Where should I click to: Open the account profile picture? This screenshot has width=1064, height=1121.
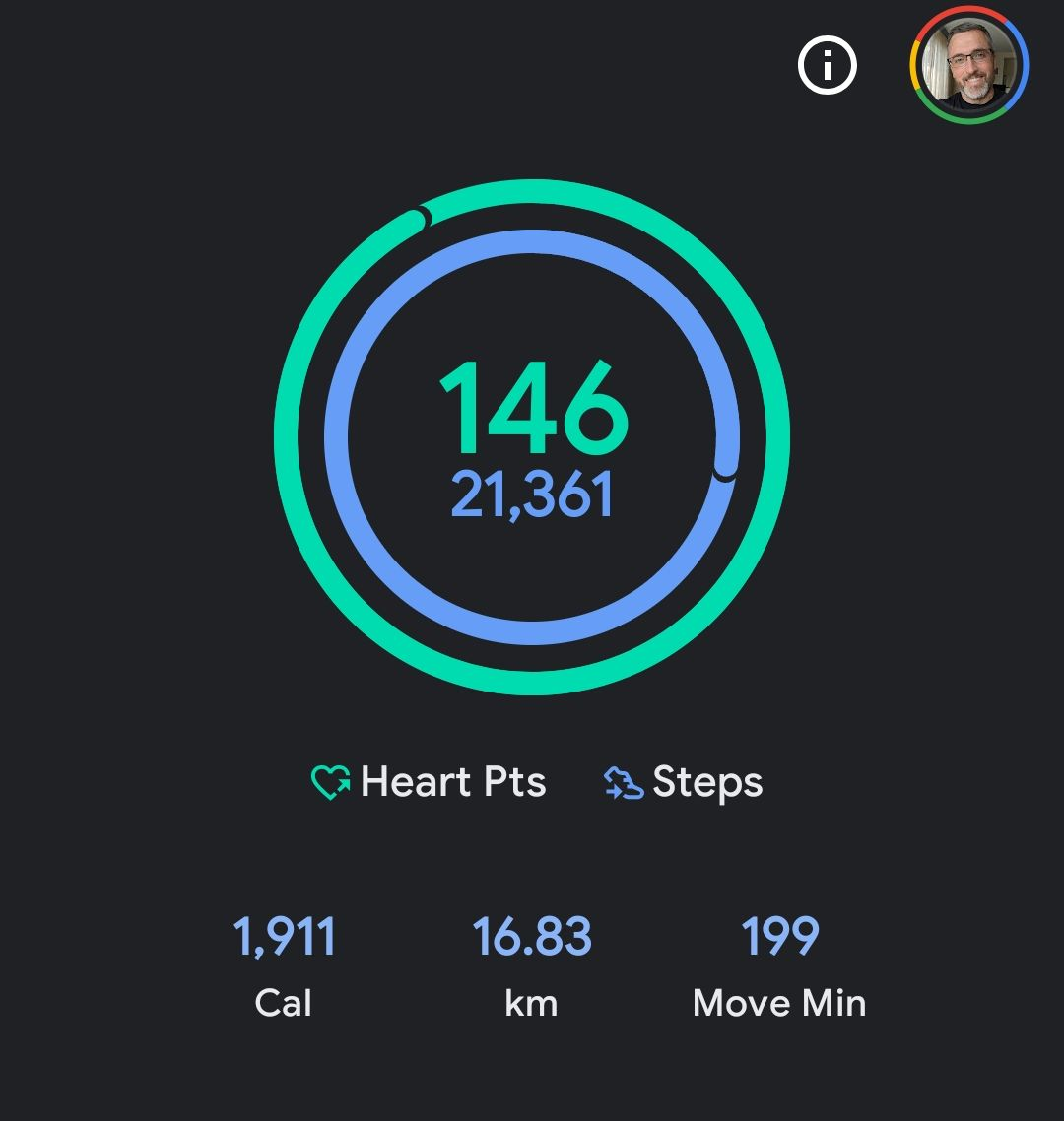(968, 66)
